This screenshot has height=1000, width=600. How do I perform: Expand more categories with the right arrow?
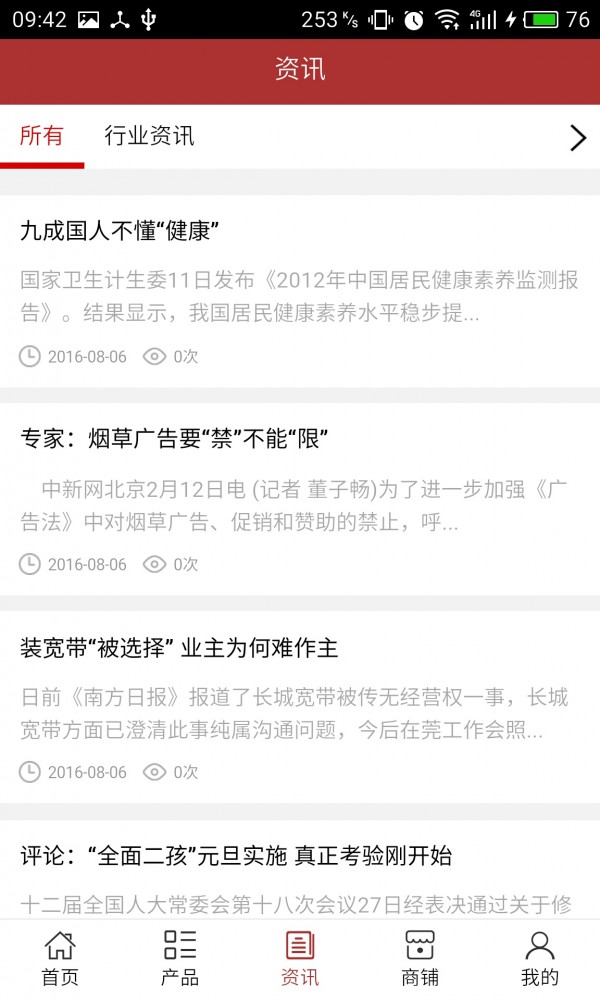(x=577, y=138)
